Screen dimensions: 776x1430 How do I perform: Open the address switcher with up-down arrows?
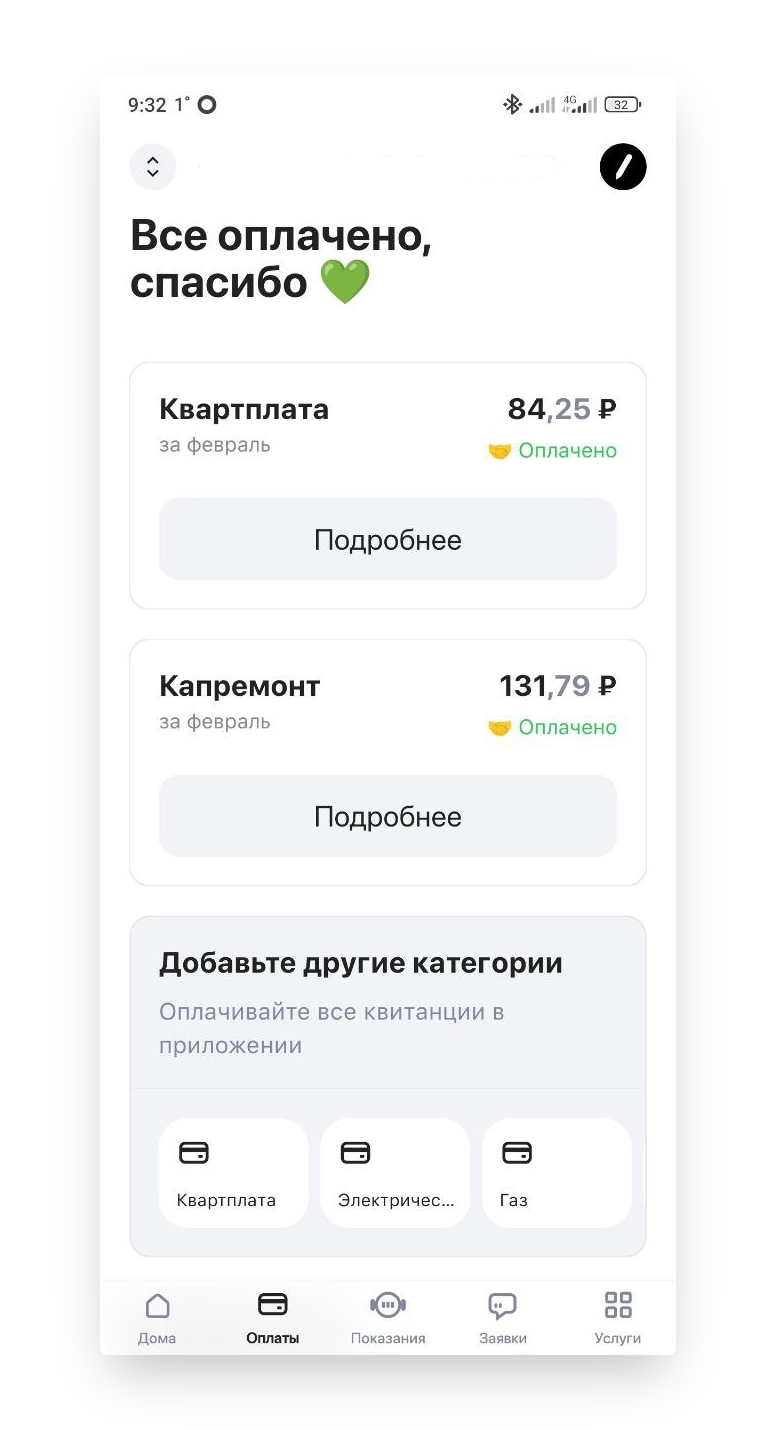pos(153,167)
